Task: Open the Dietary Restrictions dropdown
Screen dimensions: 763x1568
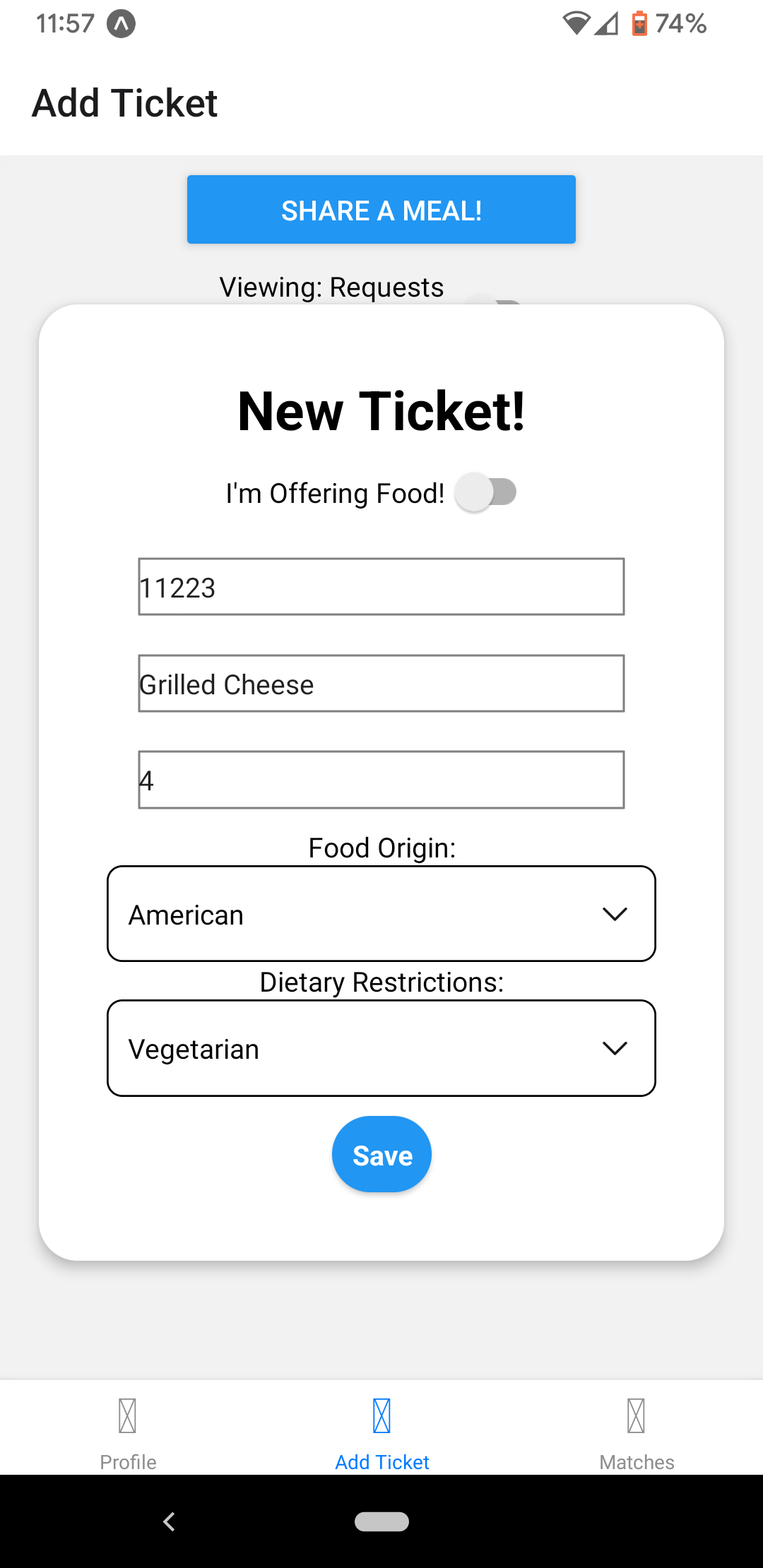Action: click(381, 1048)
